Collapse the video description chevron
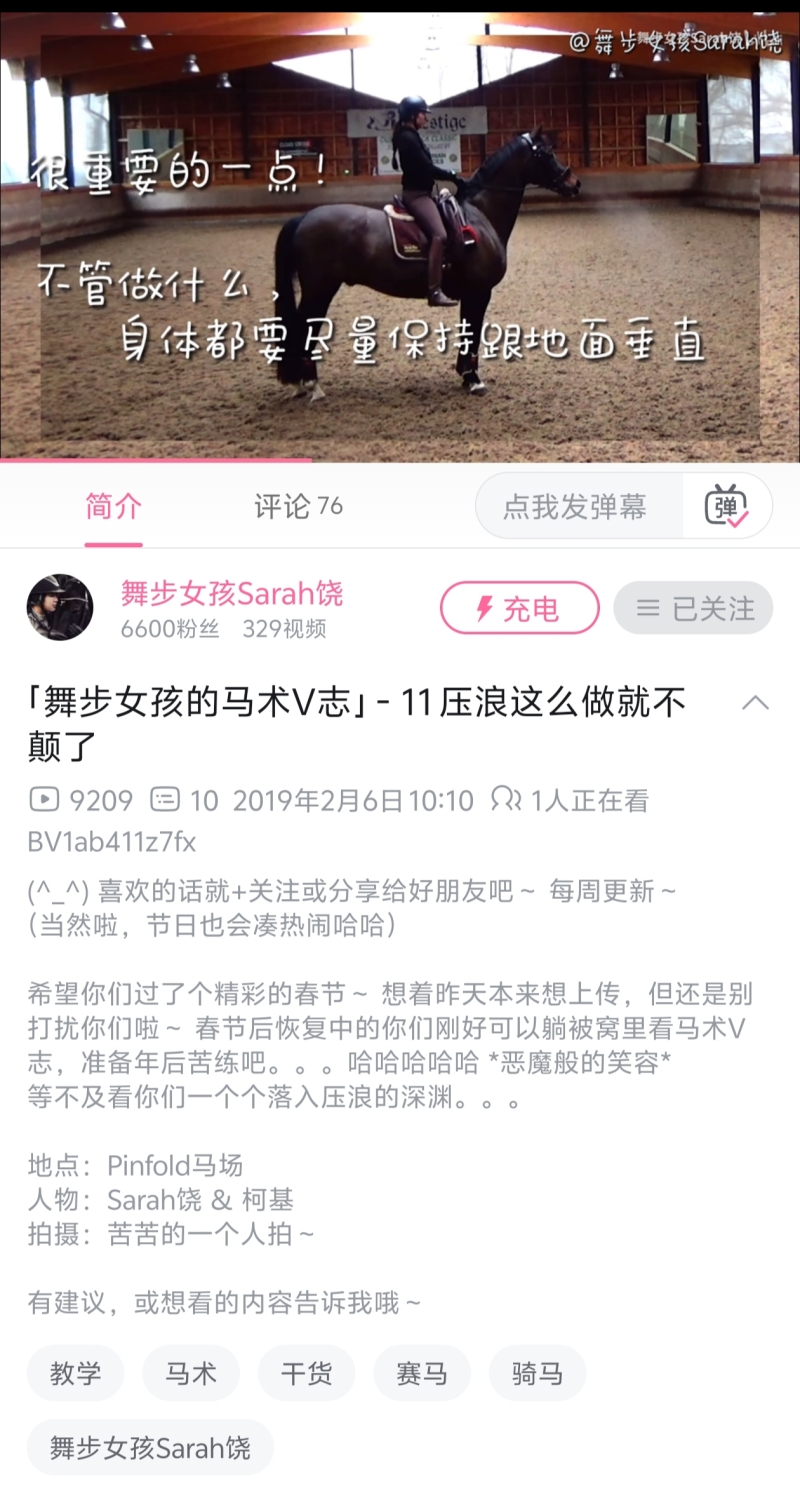This screenshot has width=800, height=1507. 755,702
